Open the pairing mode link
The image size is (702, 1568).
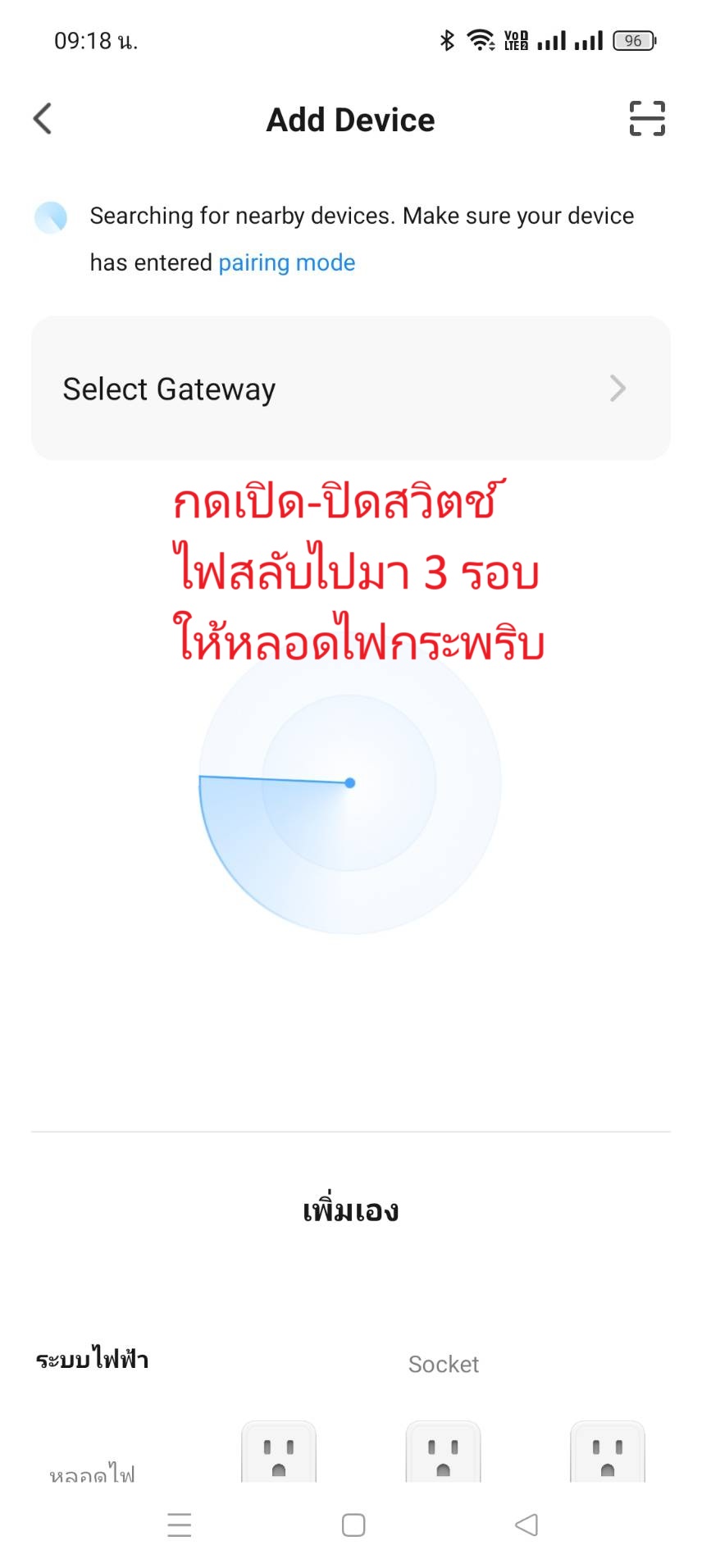286,262
